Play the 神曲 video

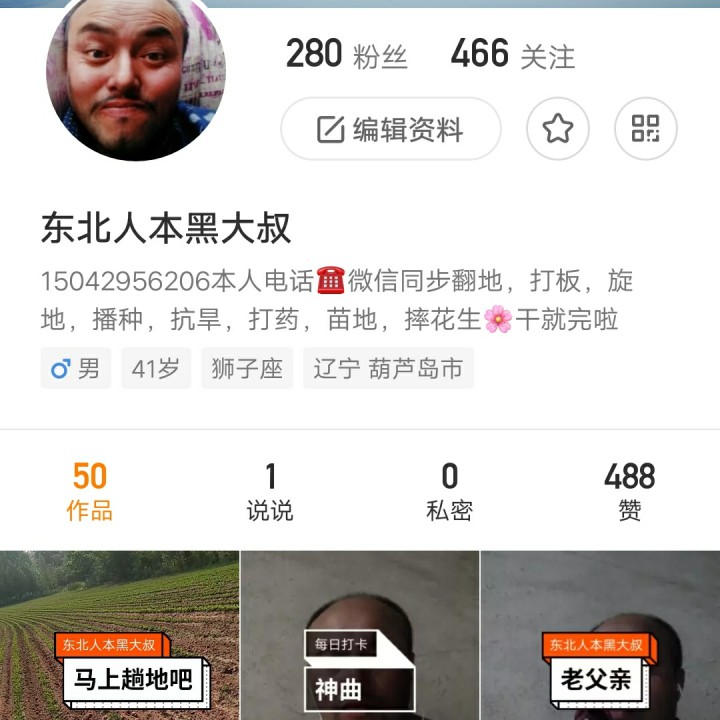click(360, 635)
